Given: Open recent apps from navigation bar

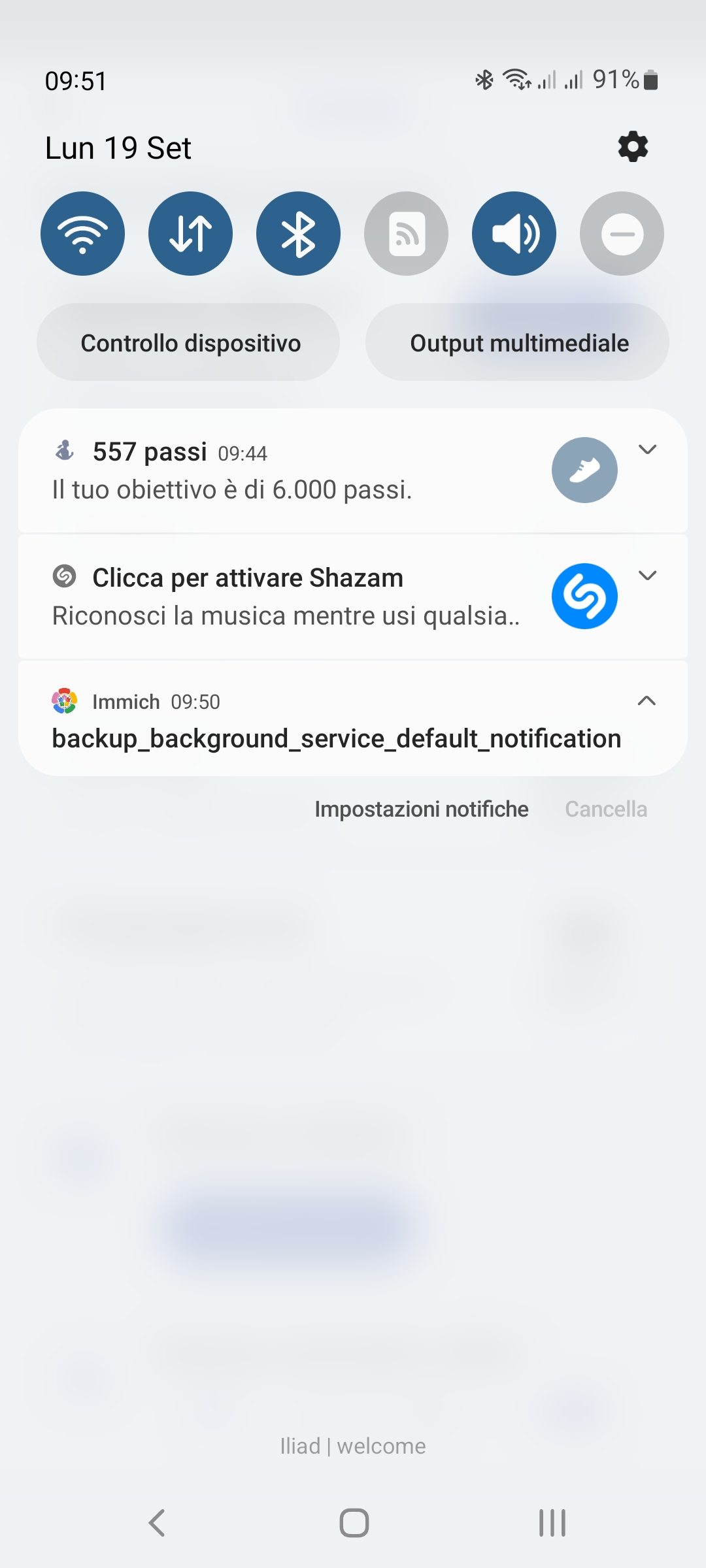Looking at the screenshot, I should click(x=552, y=1523).
